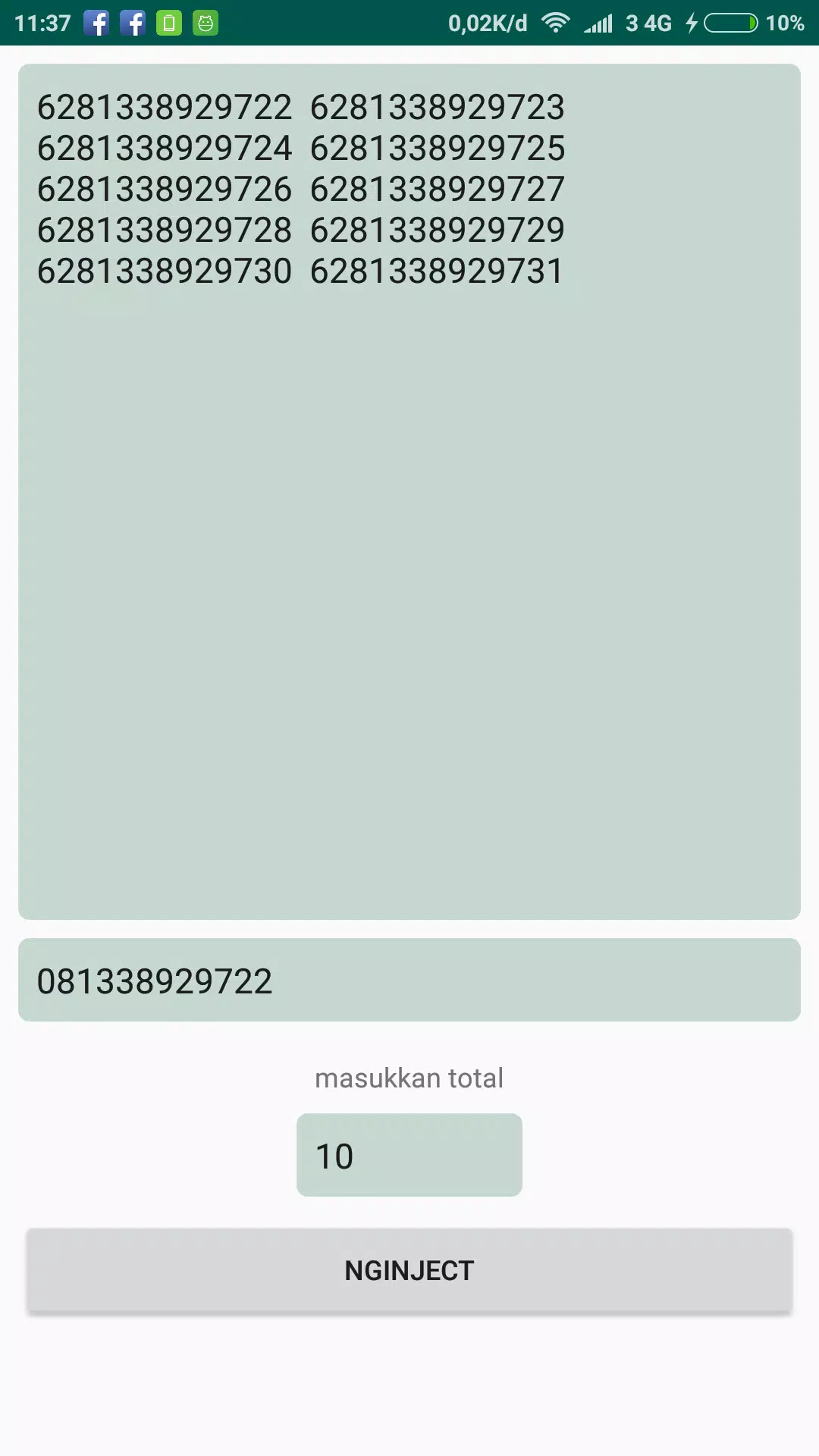Tap the cellular signal strength bars

coord(598,23)
